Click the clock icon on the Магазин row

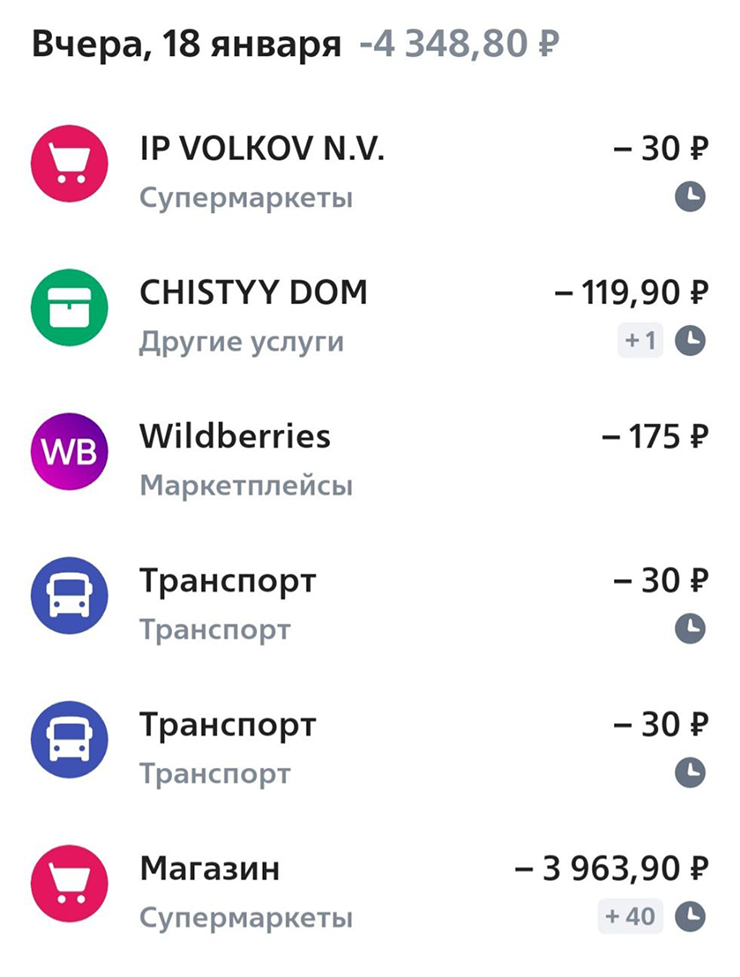click(x=692, y=916)
